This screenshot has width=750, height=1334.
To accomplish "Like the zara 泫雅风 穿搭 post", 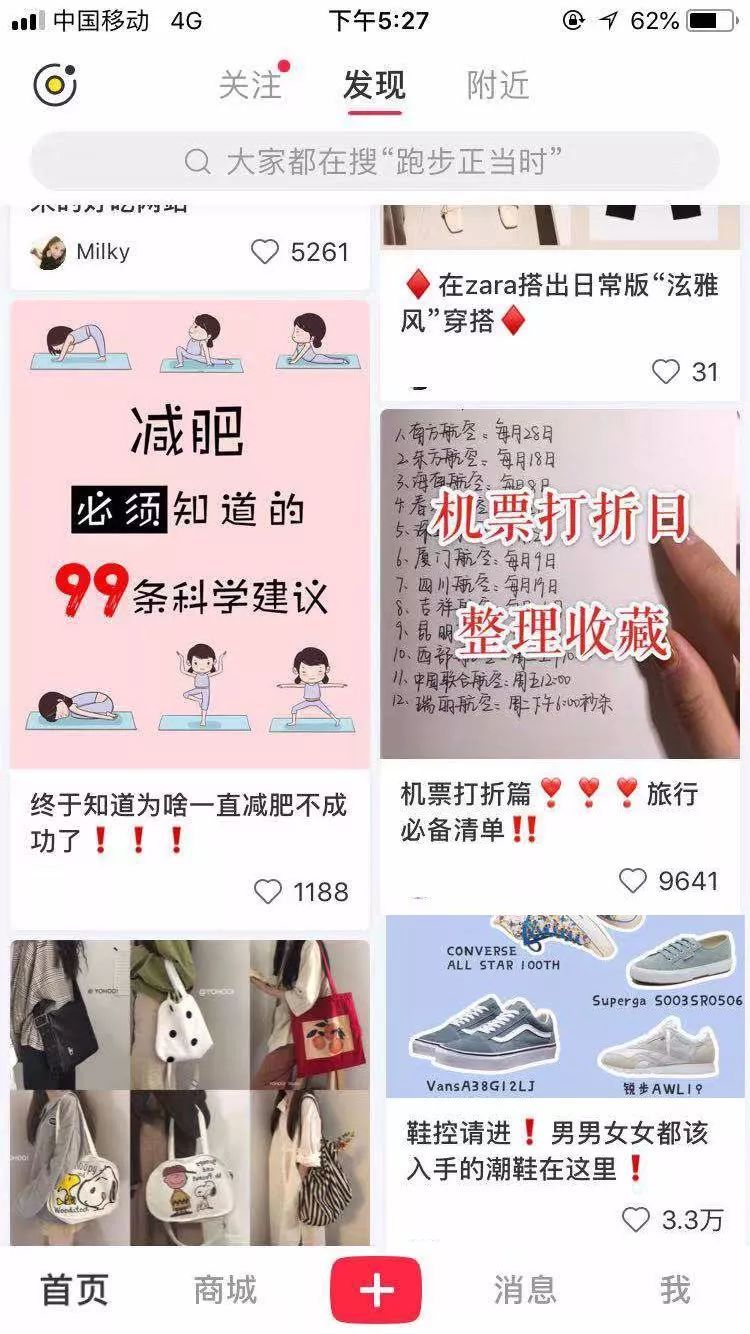I will point(666,372).
